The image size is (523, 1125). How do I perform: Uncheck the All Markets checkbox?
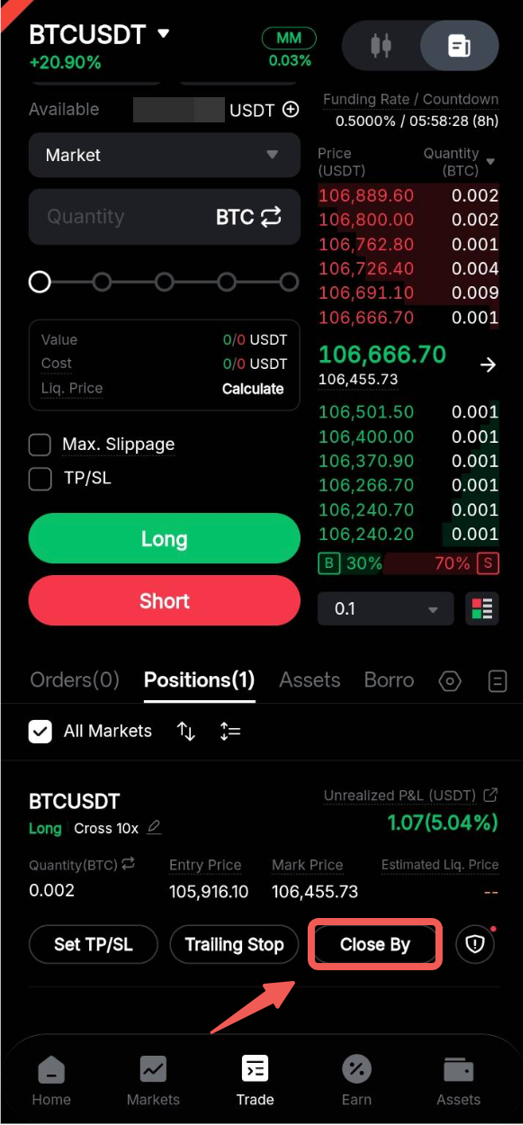click(x=40, y=731)
